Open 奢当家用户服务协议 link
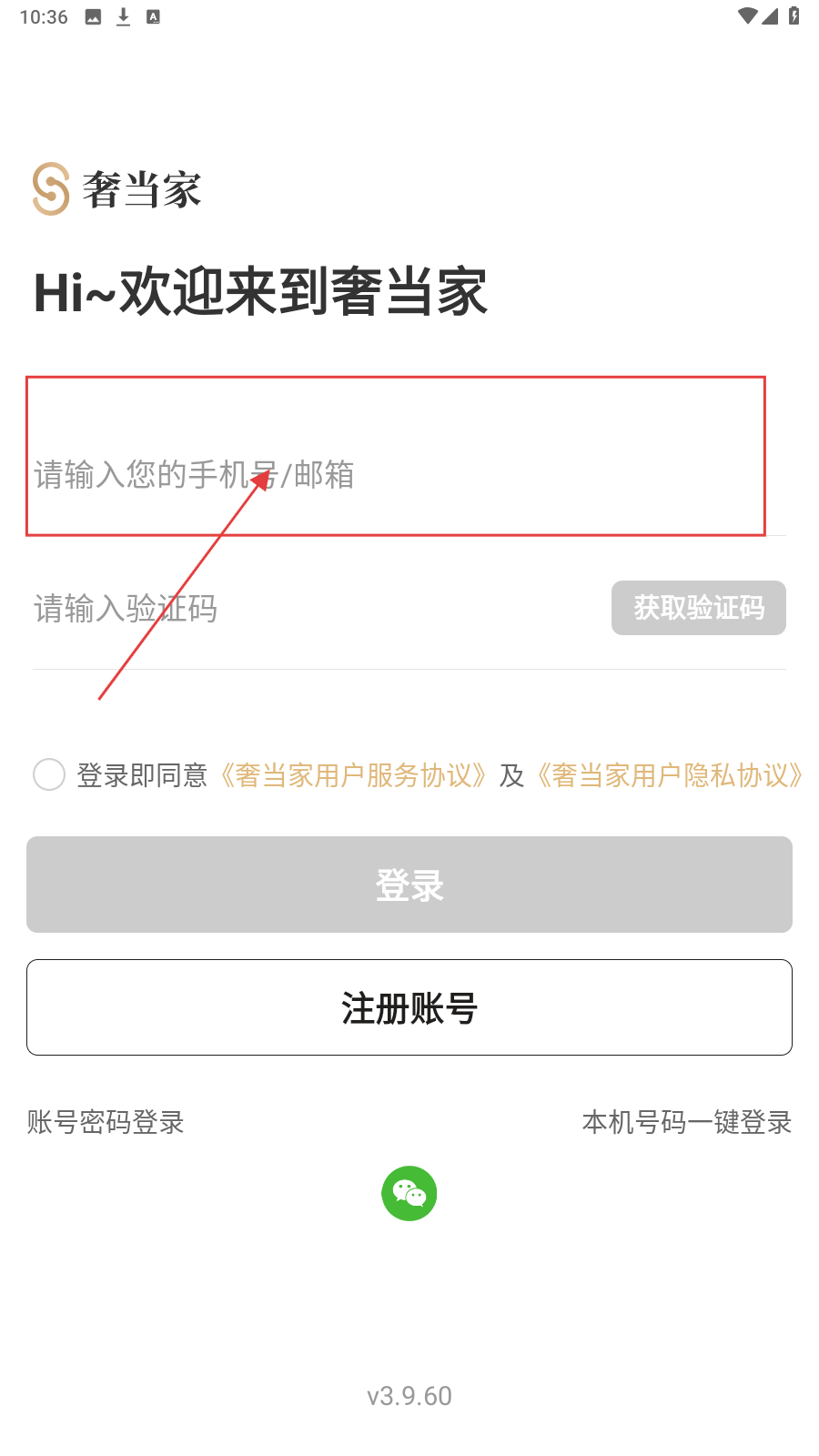Image resolution: width=819 pixels, height=1456 pixels. point(353,775)
